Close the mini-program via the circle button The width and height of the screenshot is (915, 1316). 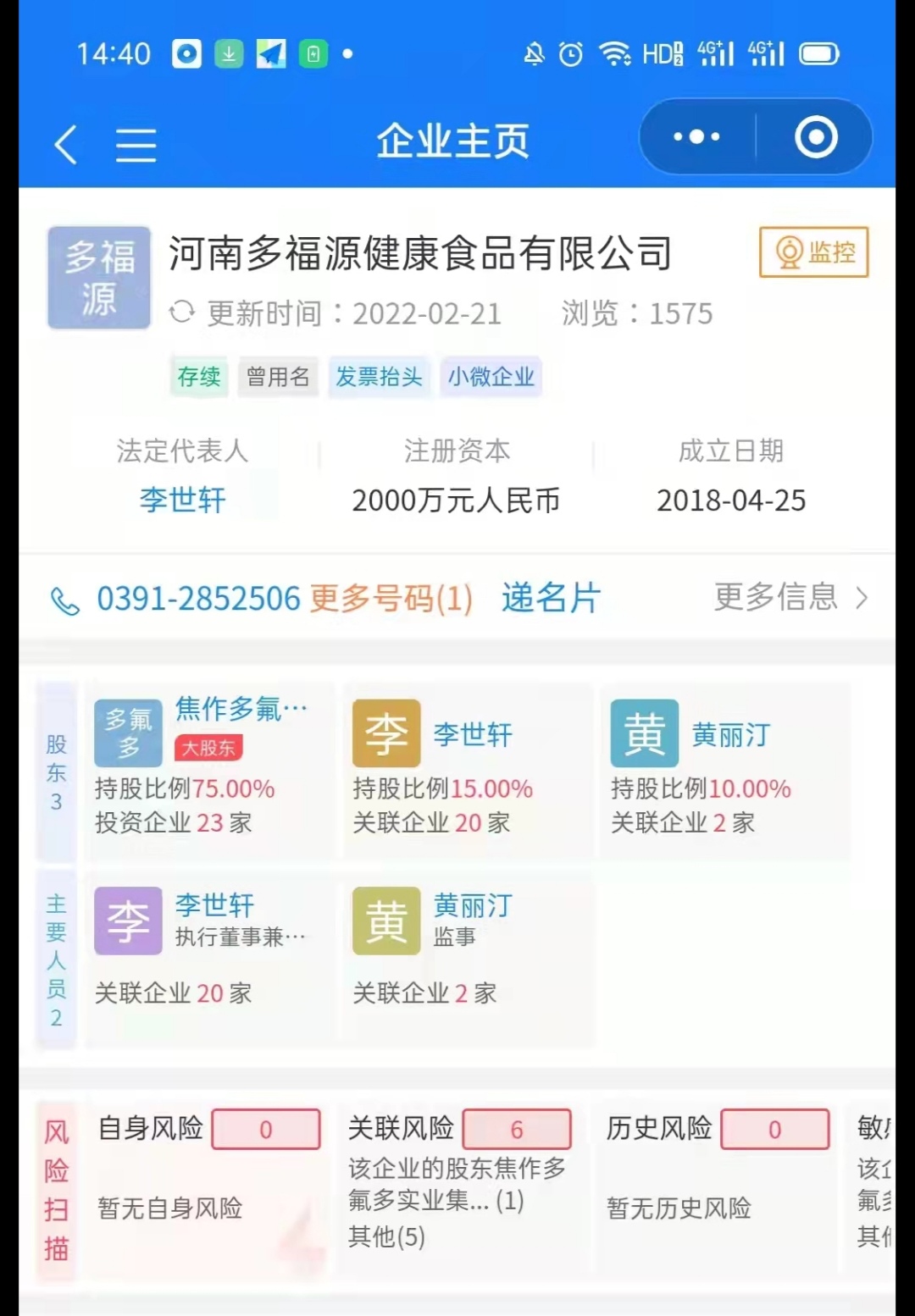816,137
